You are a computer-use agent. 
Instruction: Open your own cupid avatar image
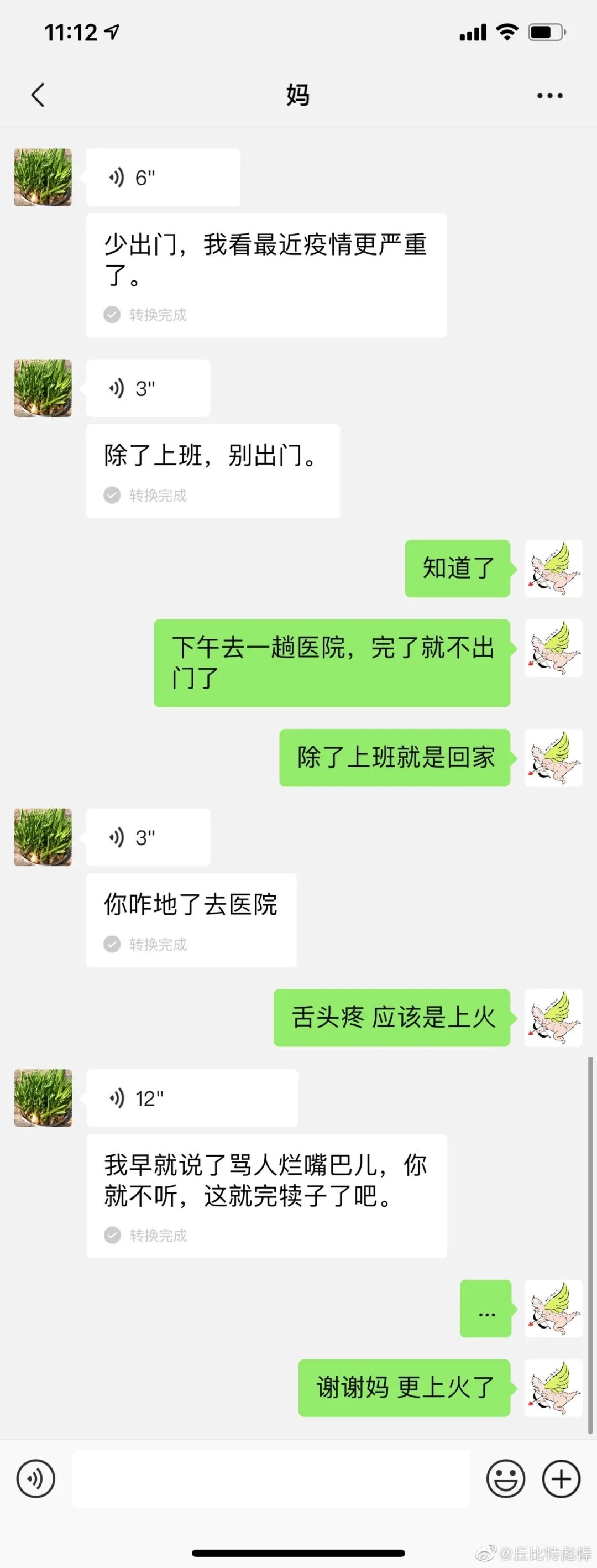point(553,569)
